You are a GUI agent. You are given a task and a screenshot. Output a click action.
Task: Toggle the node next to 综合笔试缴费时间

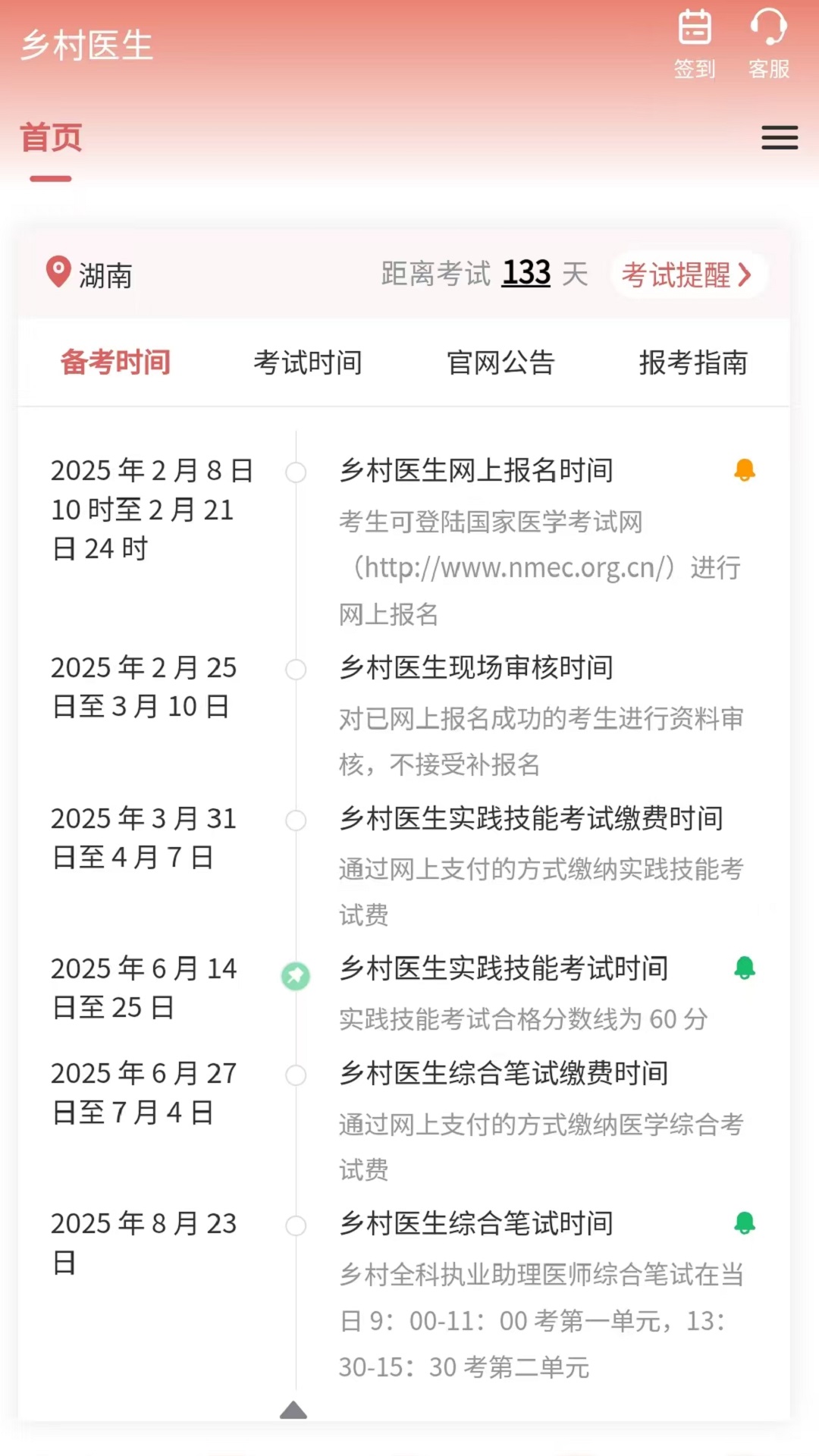tap(296, 1073)
